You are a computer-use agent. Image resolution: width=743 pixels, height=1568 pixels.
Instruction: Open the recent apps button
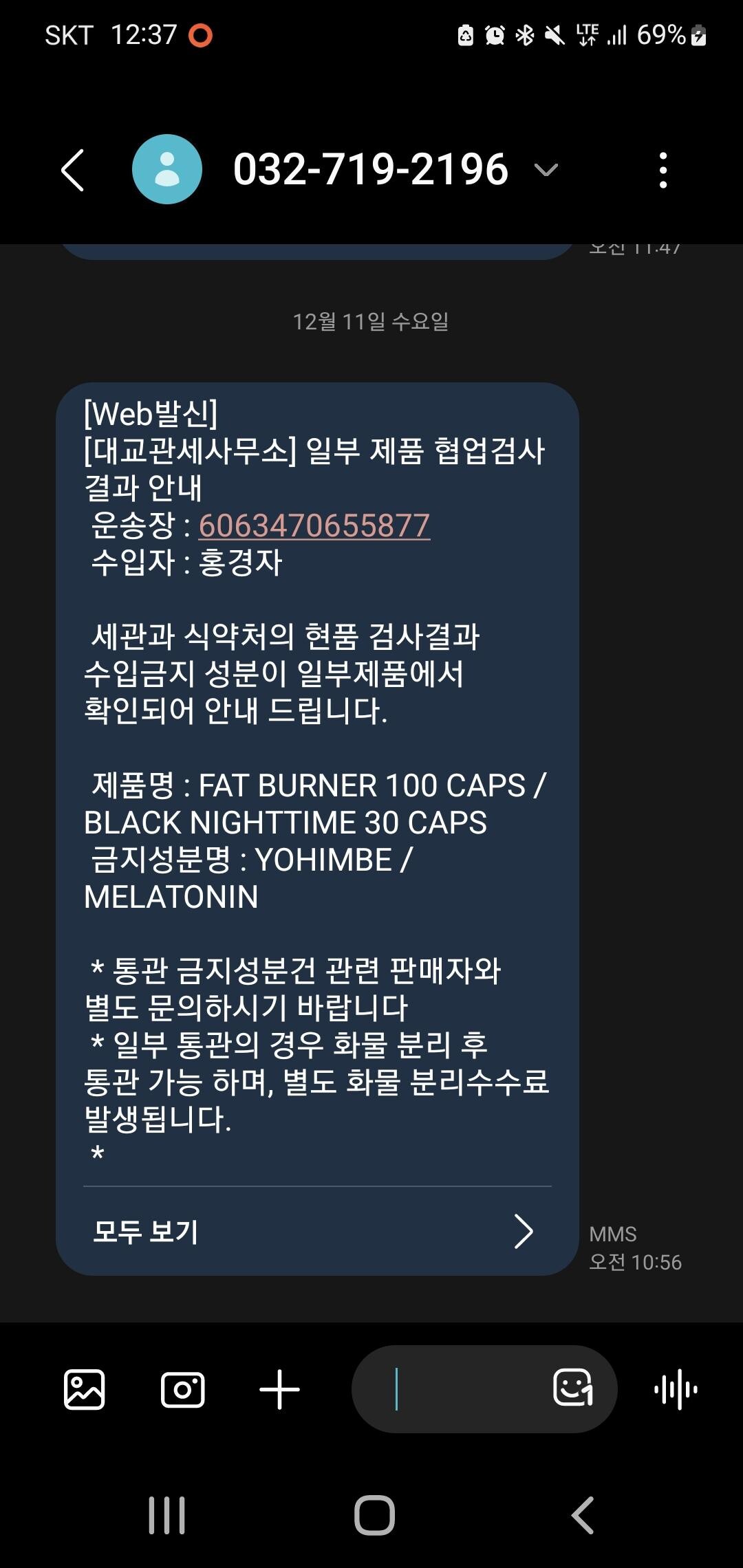coord(167,1516)
